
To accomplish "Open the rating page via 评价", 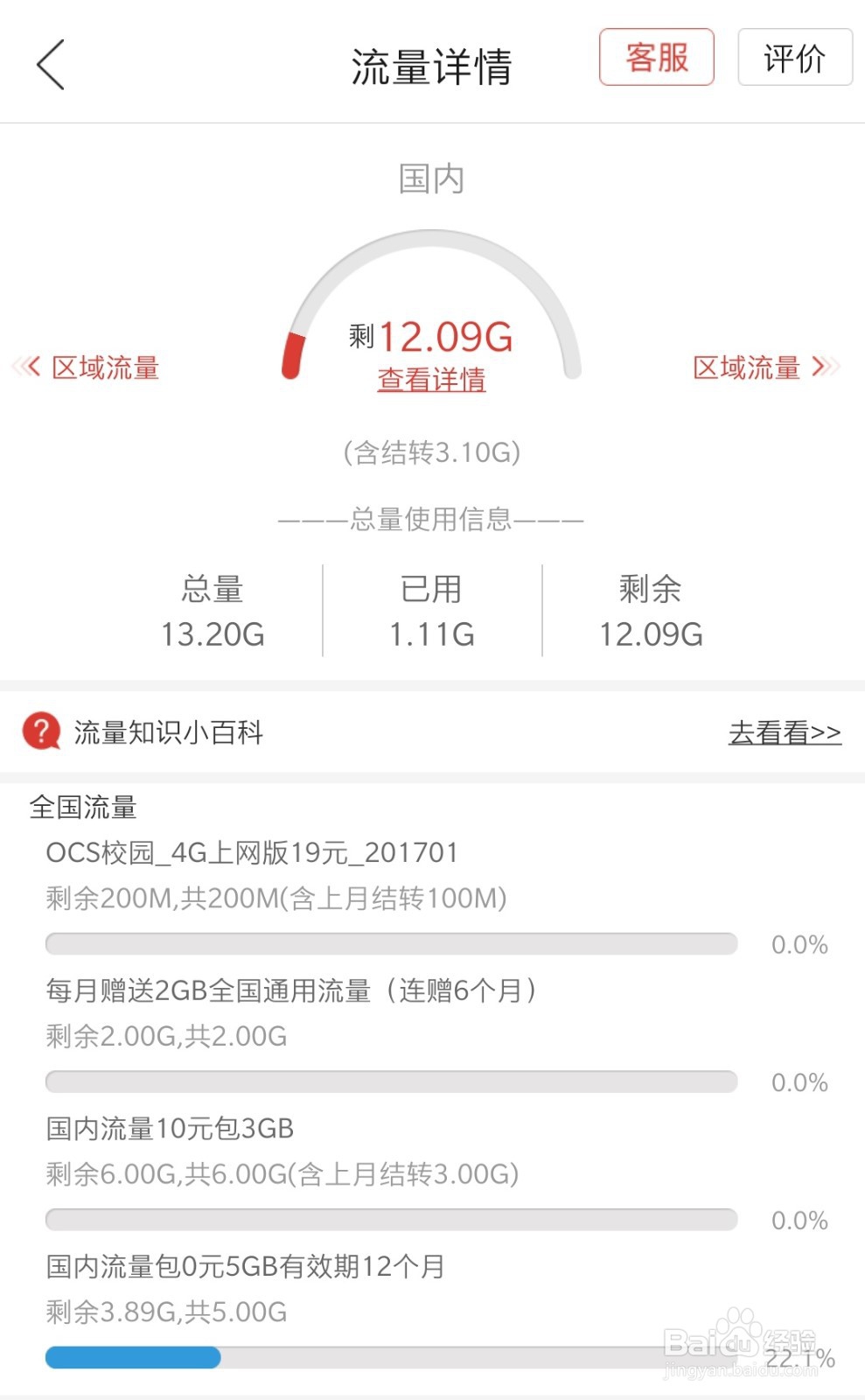I will pos(794,58).
